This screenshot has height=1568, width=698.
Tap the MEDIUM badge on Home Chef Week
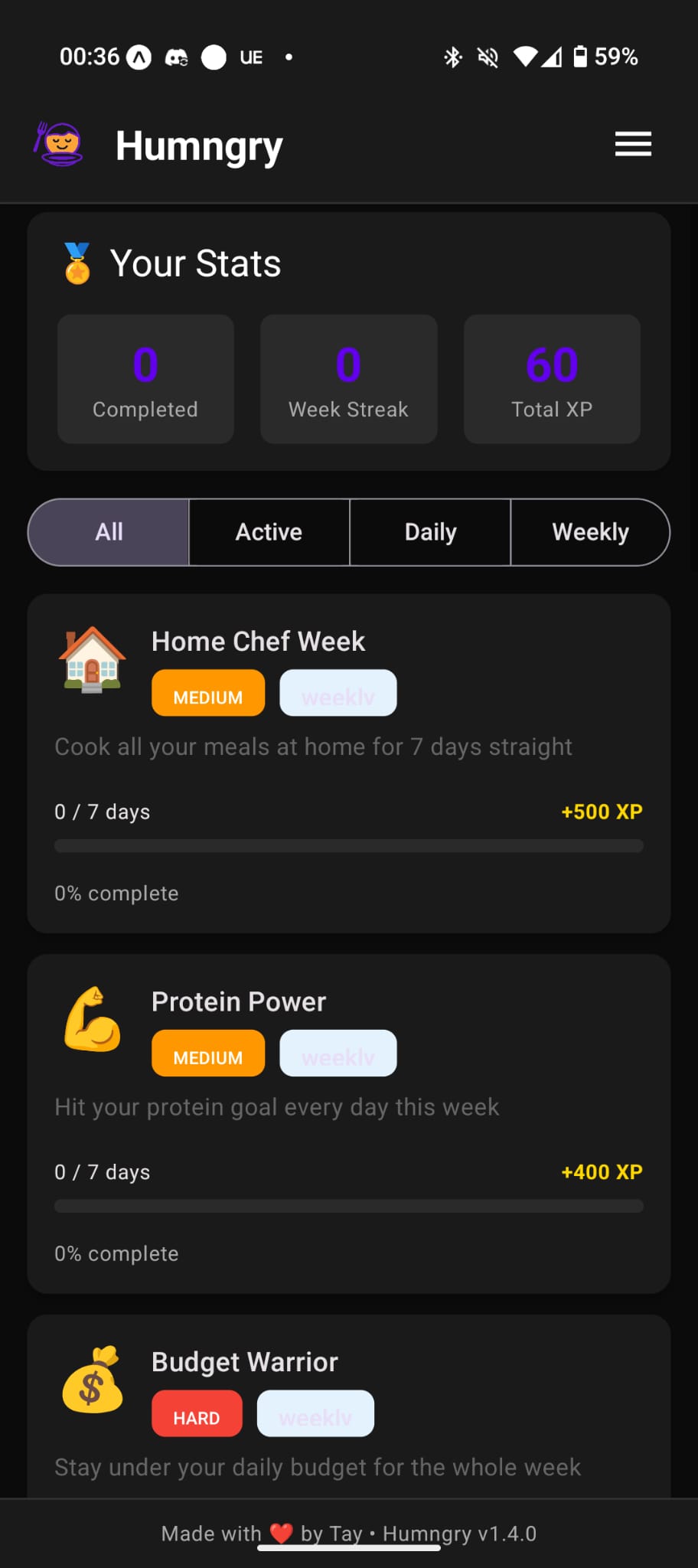click(207, 693)
